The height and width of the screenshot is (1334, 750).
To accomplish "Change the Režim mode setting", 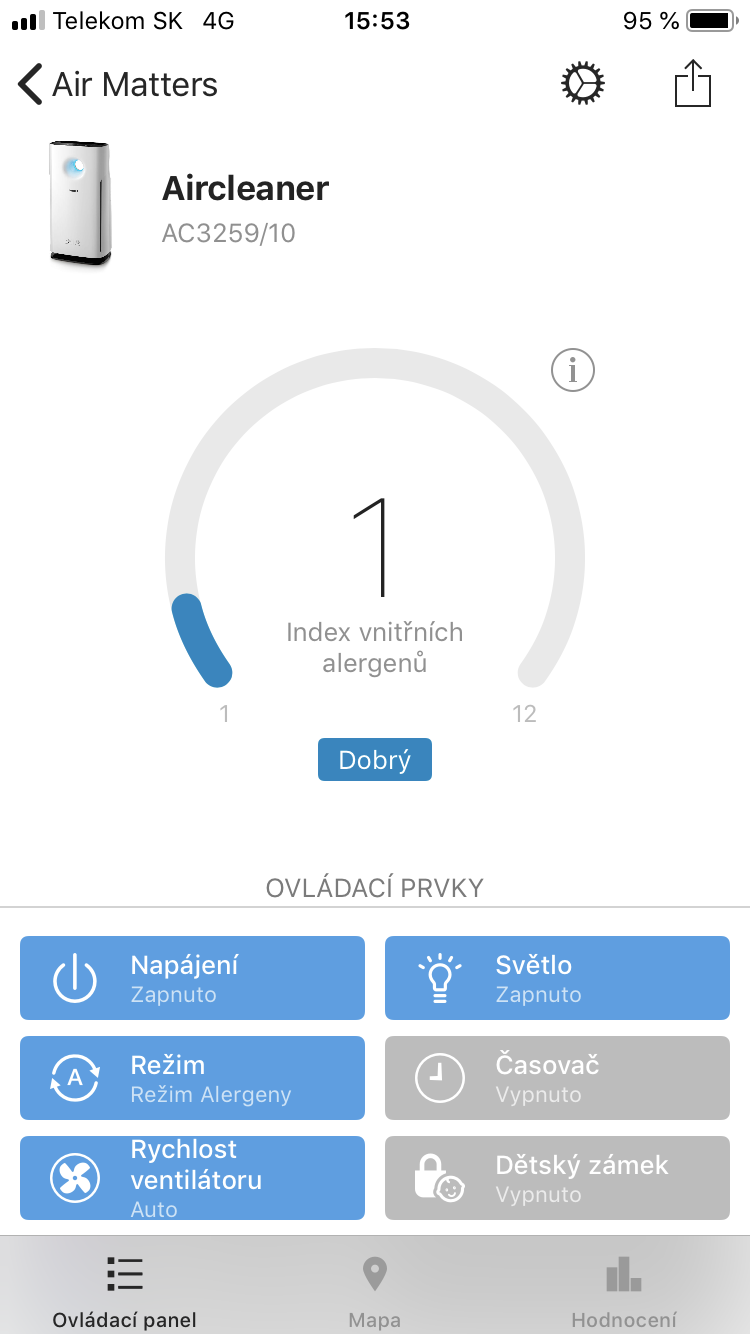I will click(192, 1078).
